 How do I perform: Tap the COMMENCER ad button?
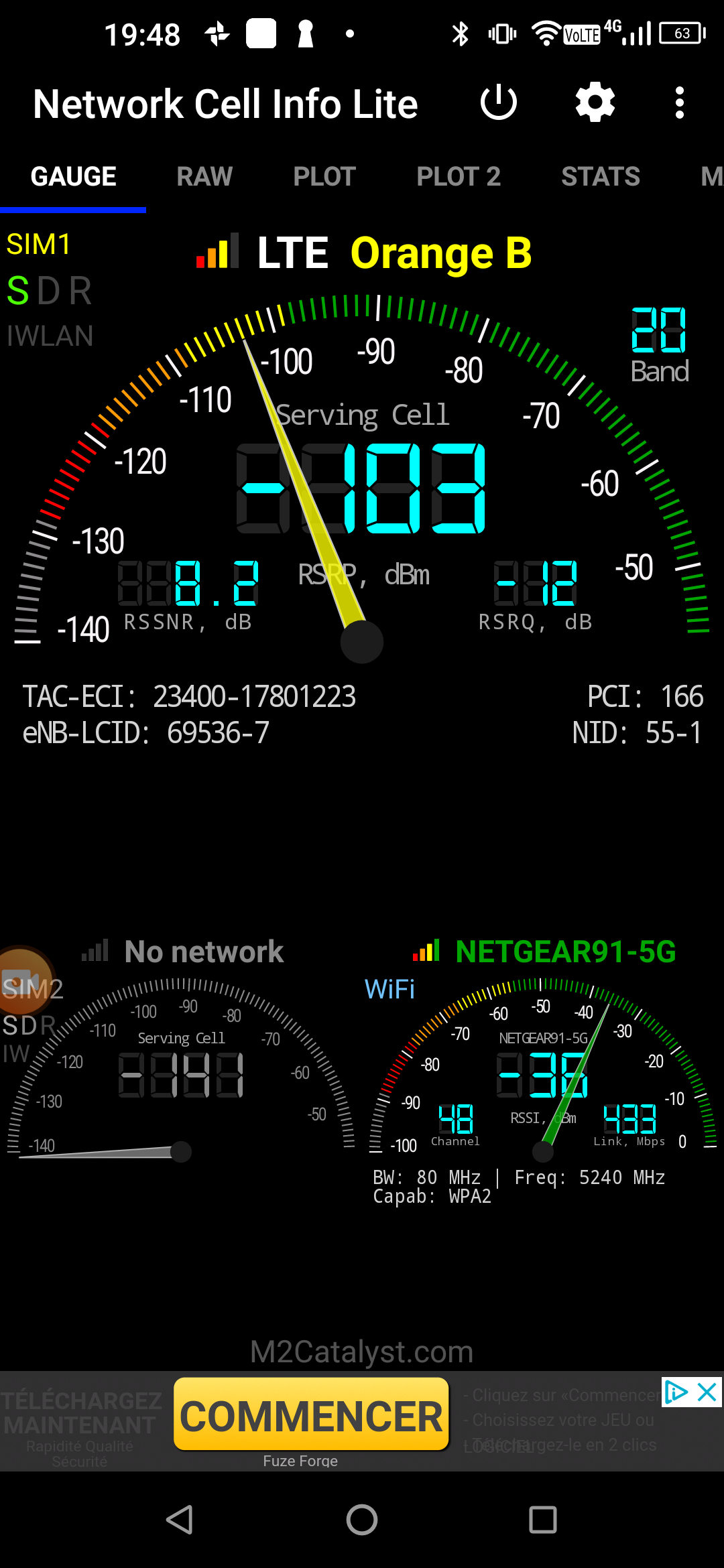311,1415
